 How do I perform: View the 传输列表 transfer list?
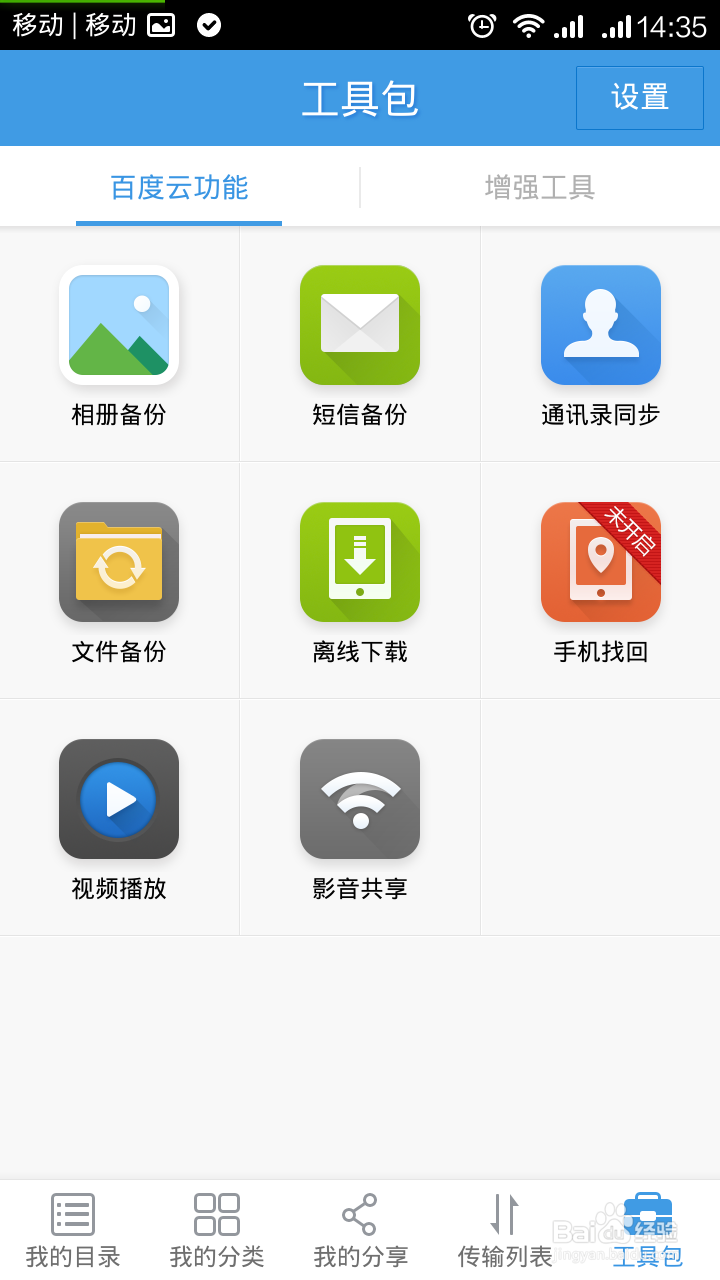pyautogui.click(x=504, y=1228)
